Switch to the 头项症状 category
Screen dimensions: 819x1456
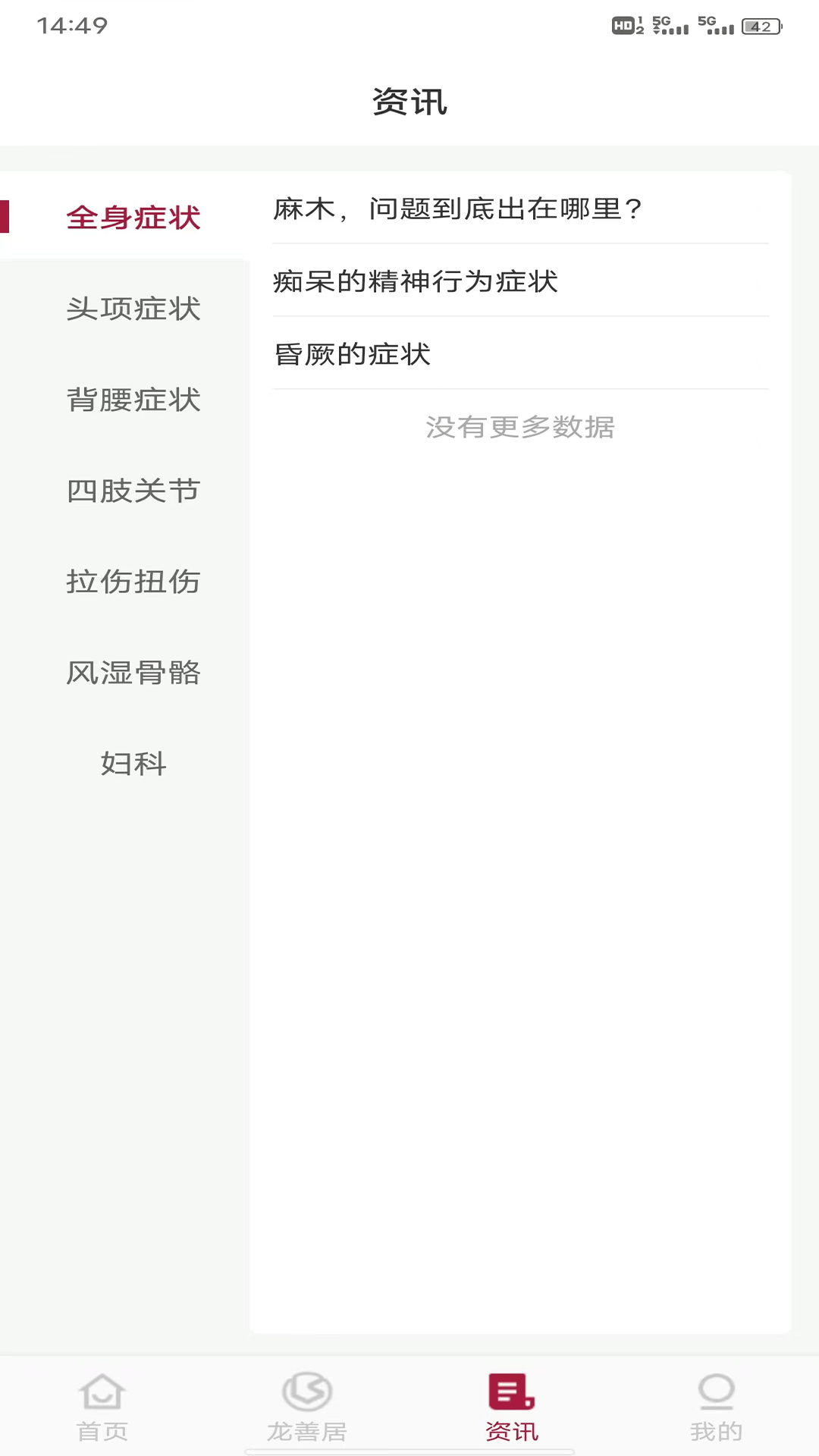tap(133, 309)
